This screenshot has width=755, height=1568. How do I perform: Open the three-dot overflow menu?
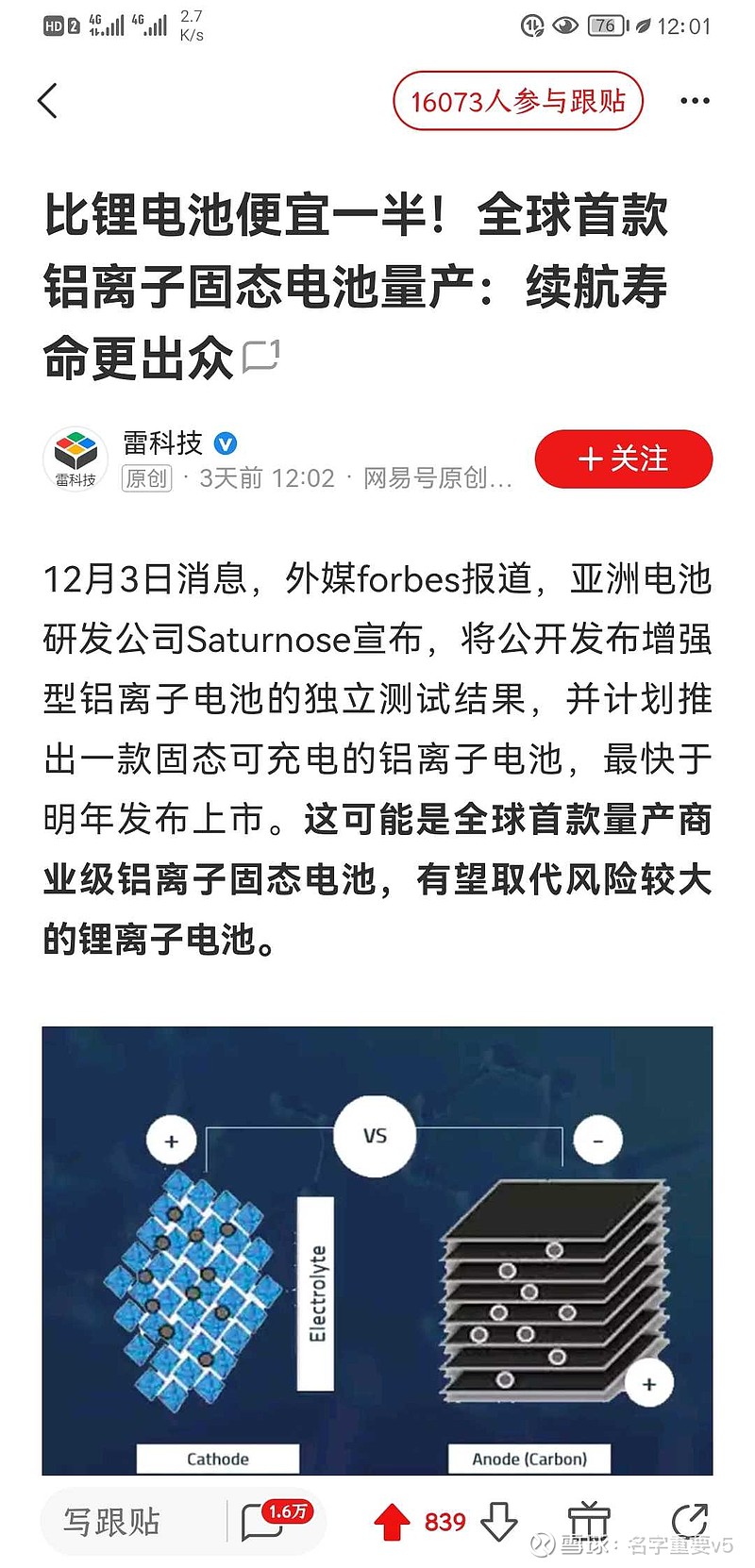[x=695, y=101]
